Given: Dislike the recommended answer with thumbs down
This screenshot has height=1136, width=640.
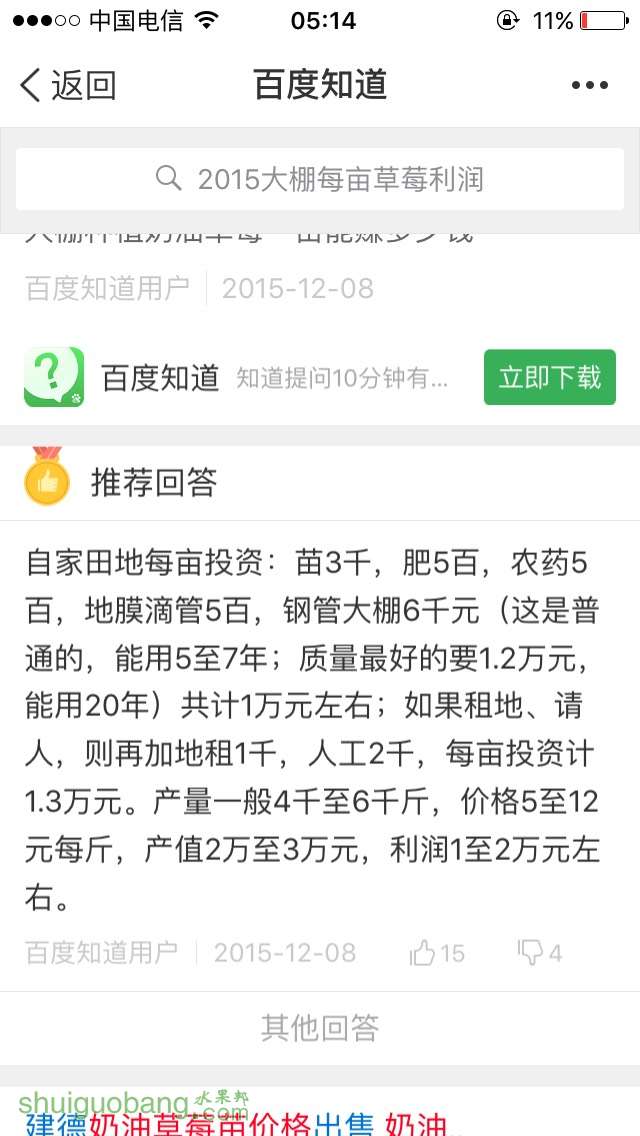Looking at the screenshot, I should point(539,953).
